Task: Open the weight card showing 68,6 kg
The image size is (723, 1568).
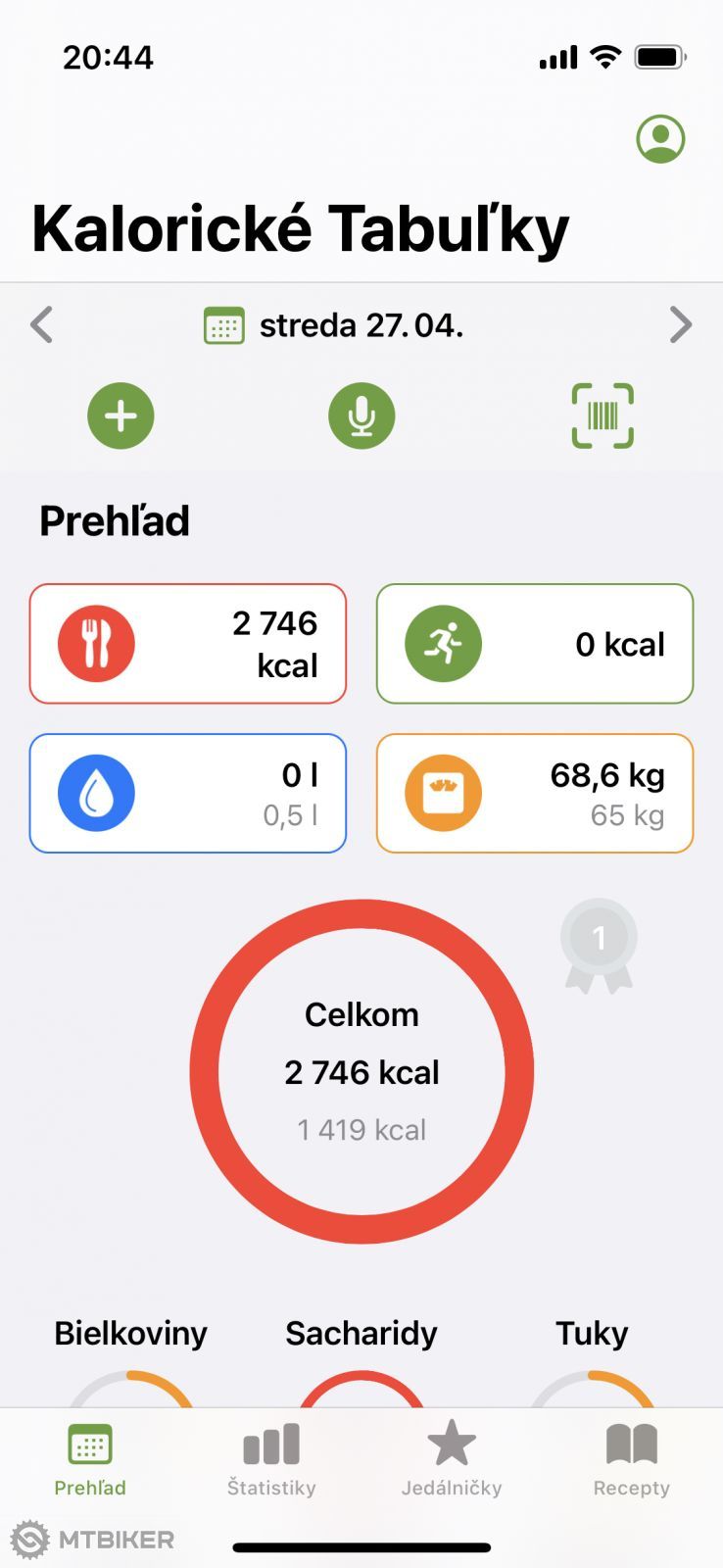Action: (x=535, y=794)
